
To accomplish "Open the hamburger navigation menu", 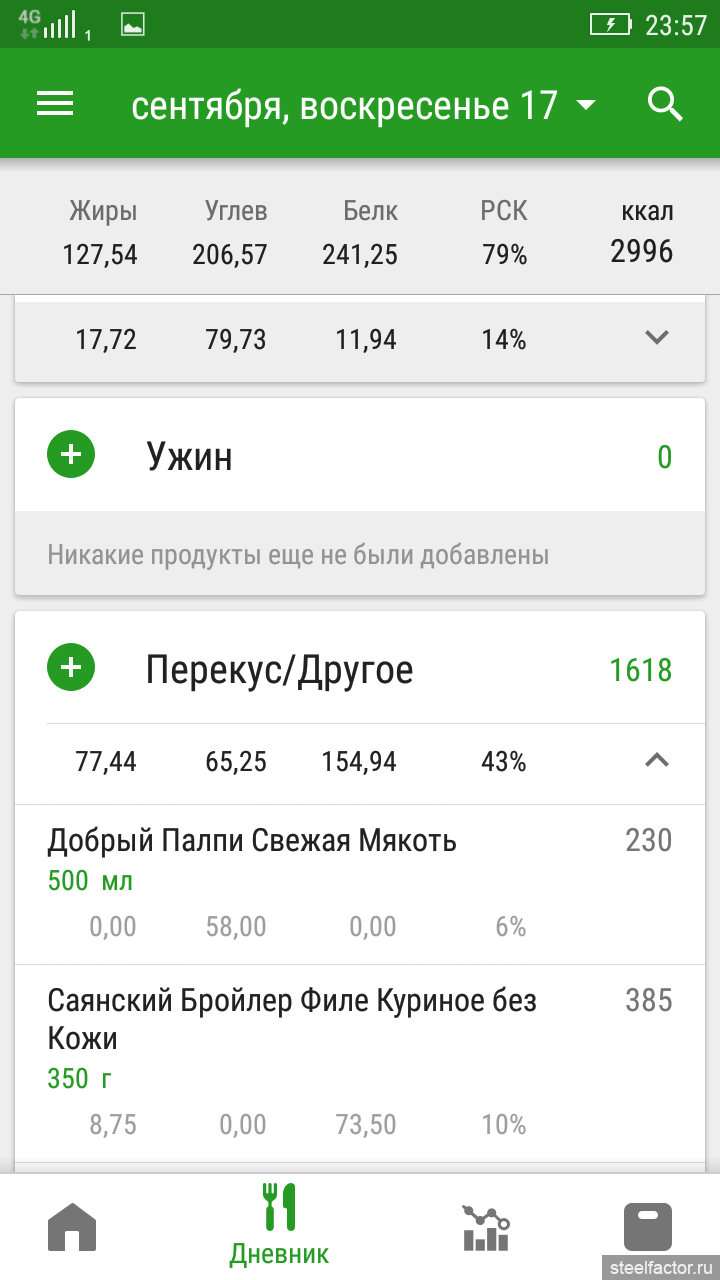I will coord(55,104).
